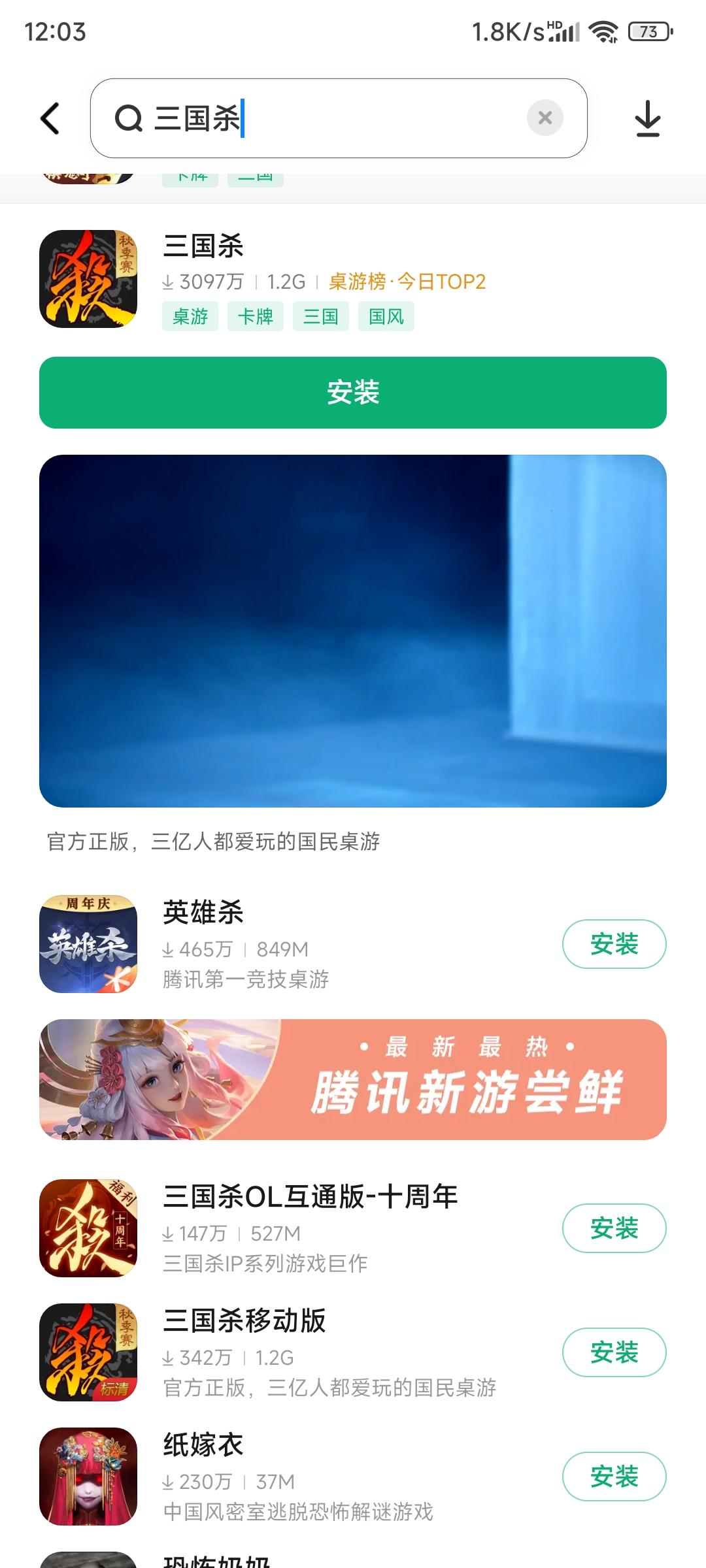Open the downloads manager icon
This screenshot has width=706, height=1568.
pos(647,118)
